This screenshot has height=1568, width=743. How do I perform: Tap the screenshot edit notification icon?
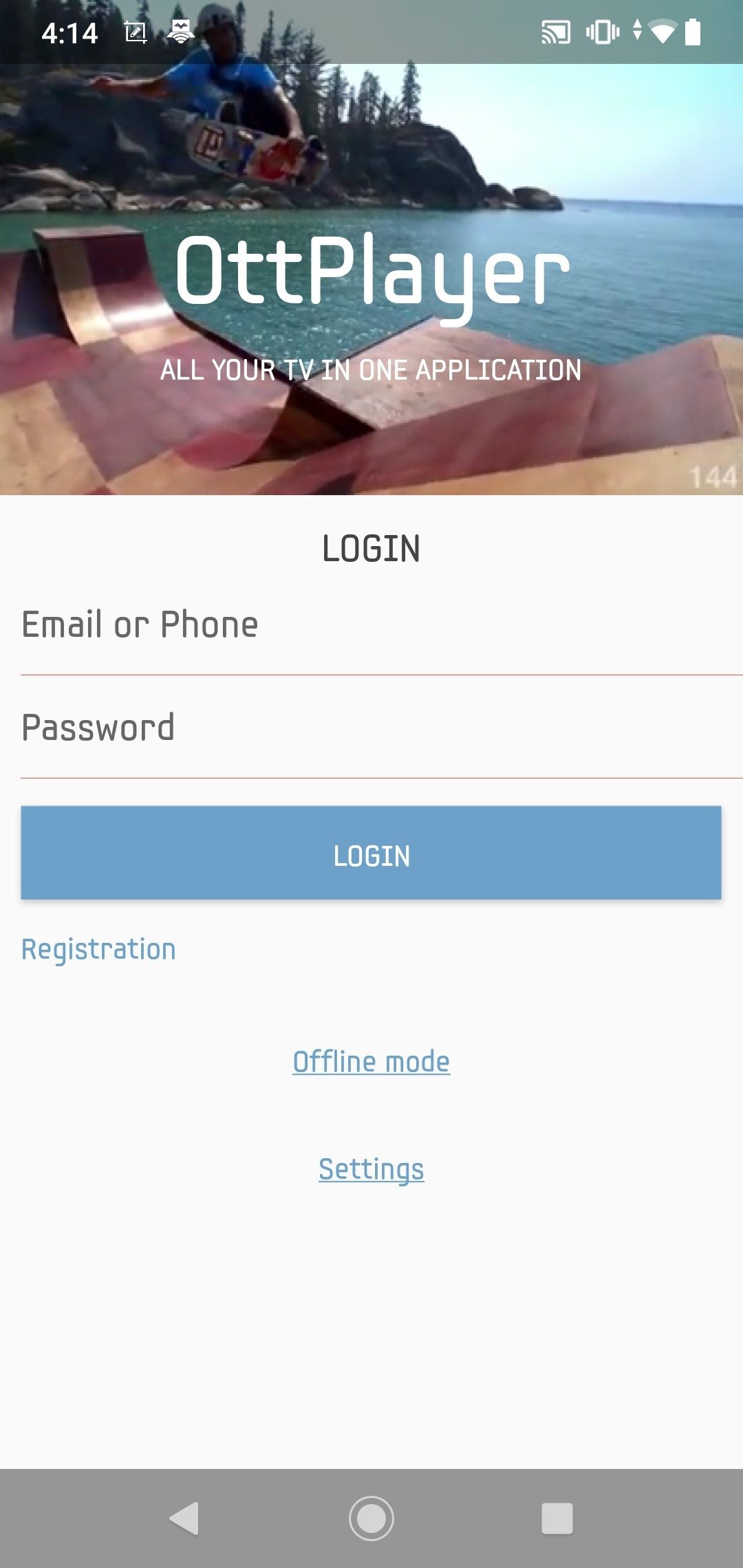[x=136, y=30]
